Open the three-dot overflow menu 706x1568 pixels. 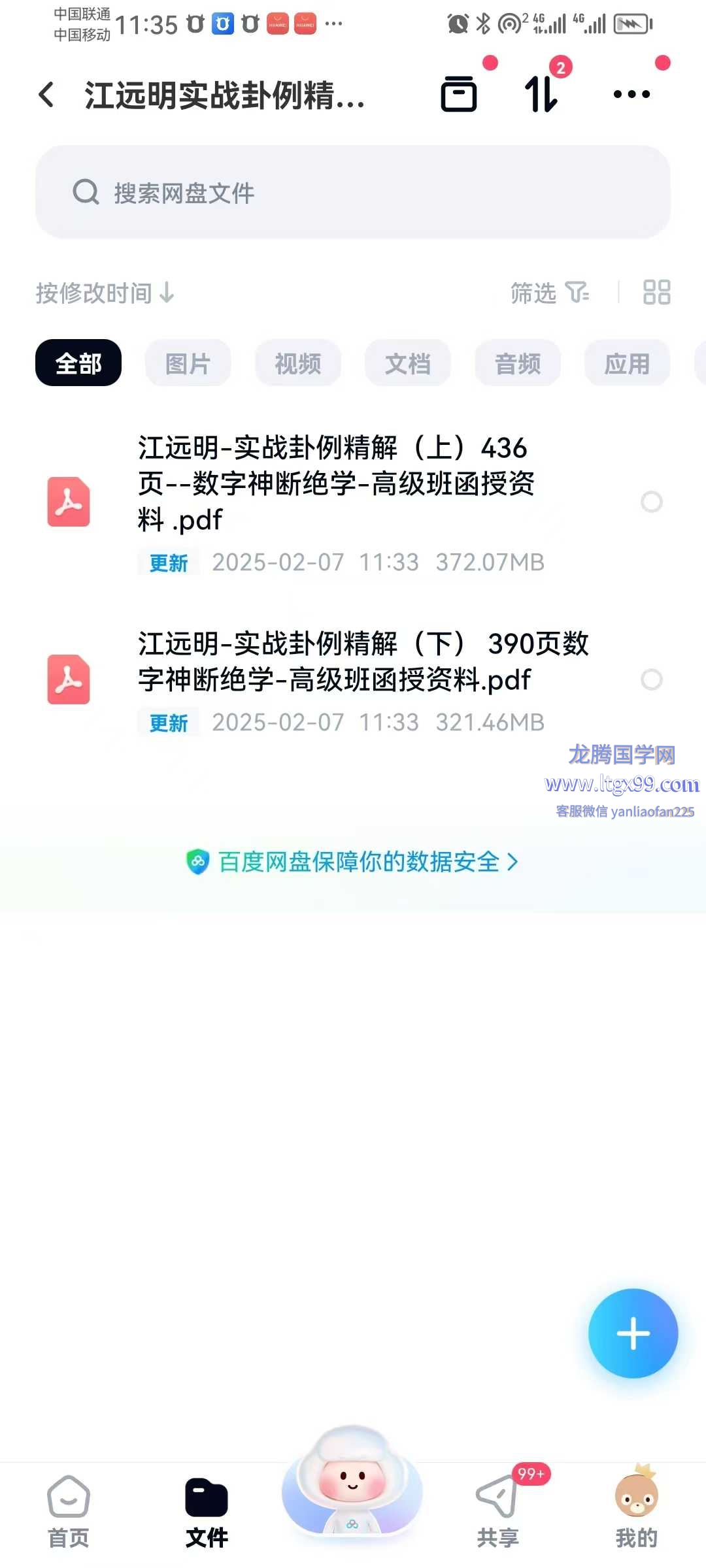pyautogui.click(x=631, y=95)
